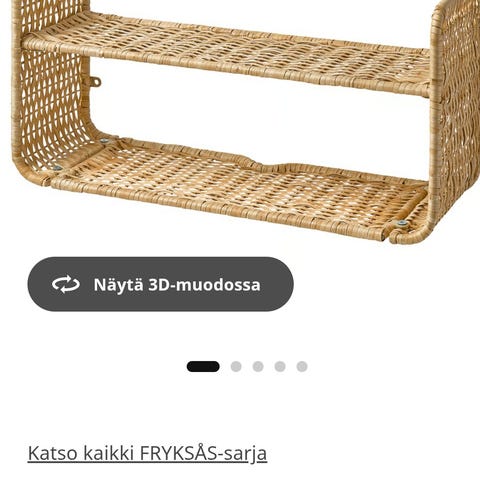This screenshot has width=480, height=480.
Task: Tap the Näytä 3D-muodossa button
Action: coord(160,284)
